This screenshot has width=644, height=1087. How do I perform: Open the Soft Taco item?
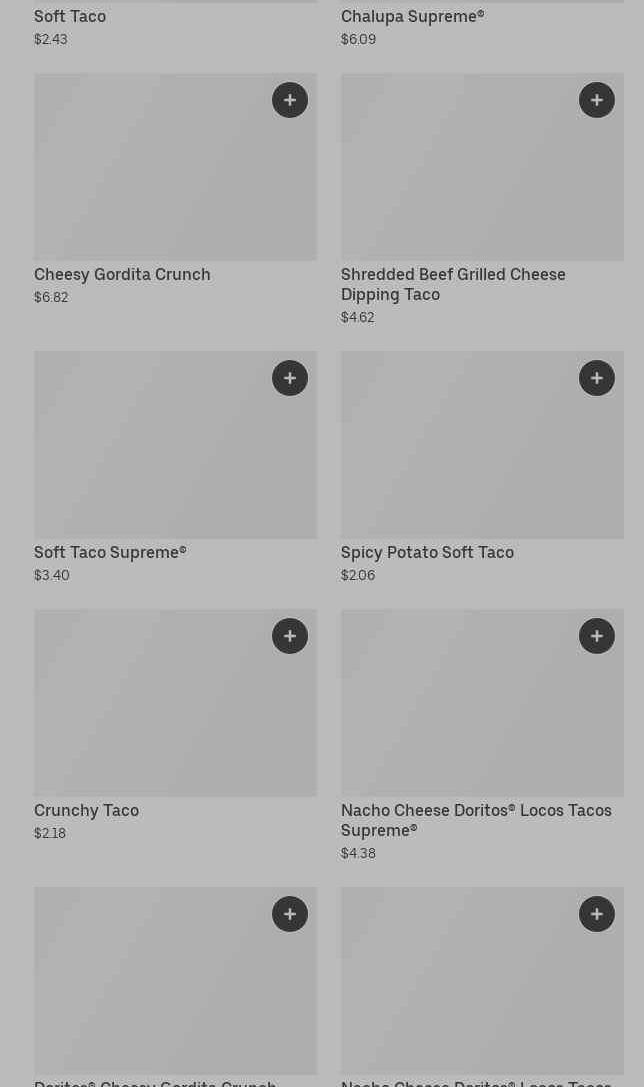pos(70,17)
